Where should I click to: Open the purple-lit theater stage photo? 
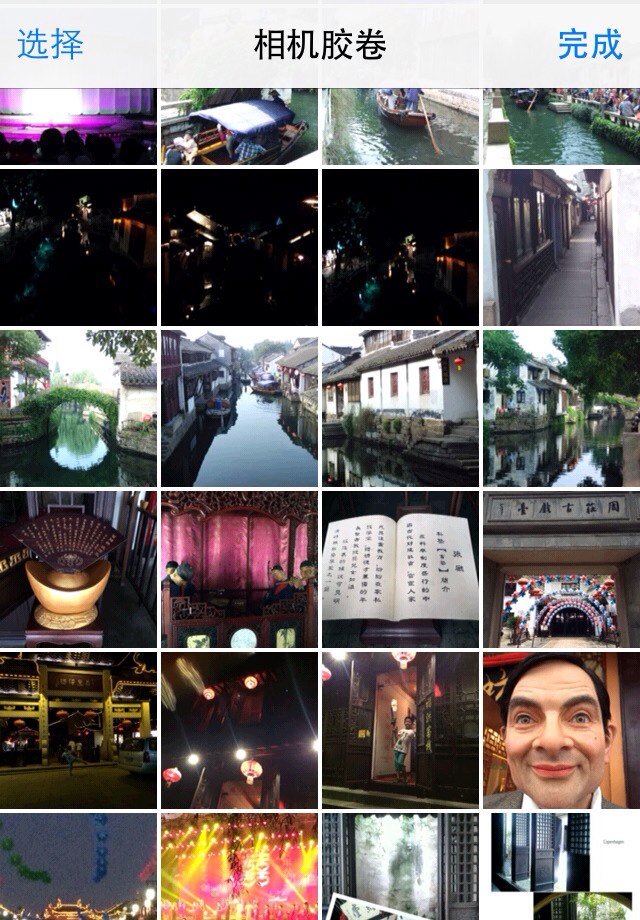click(78, 127)
